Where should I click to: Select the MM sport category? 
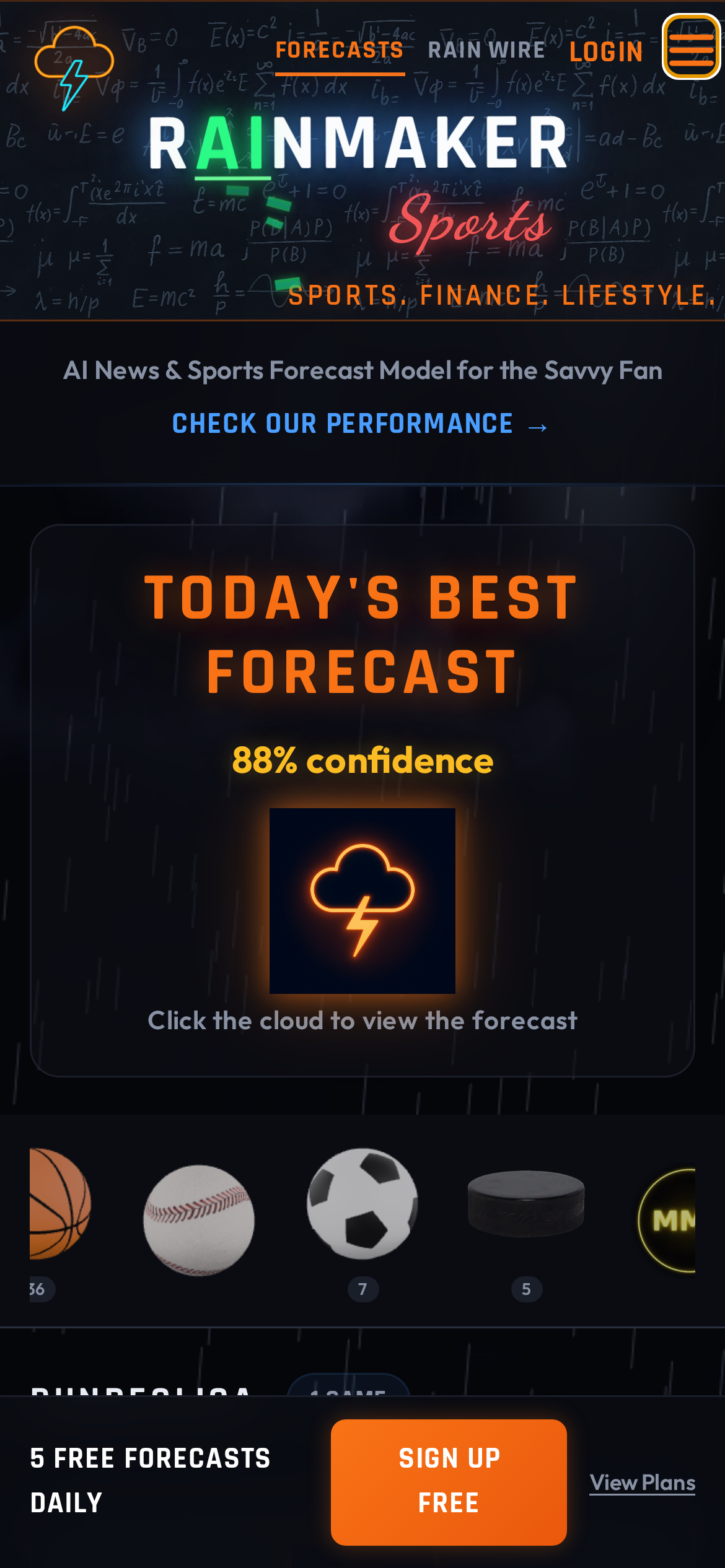669,1220
